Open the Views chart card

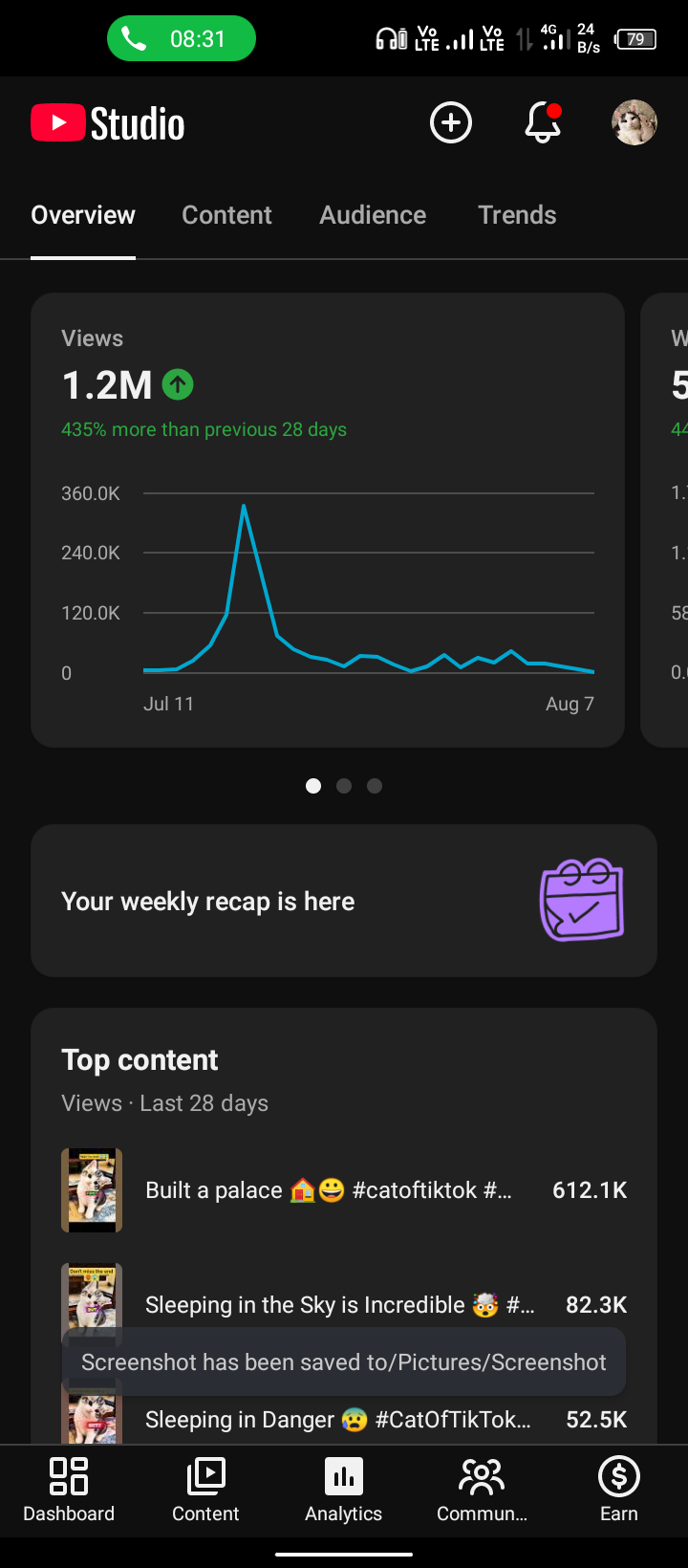tap(328, 520)
